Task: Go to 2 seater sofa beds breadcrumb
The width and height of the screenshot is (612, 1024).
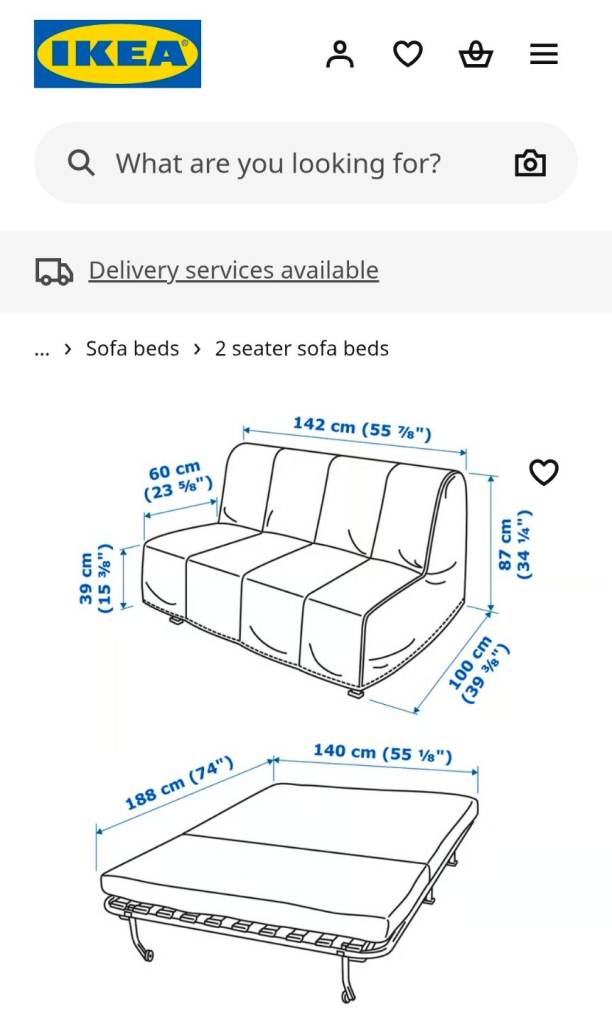Action: click(301, 349)
